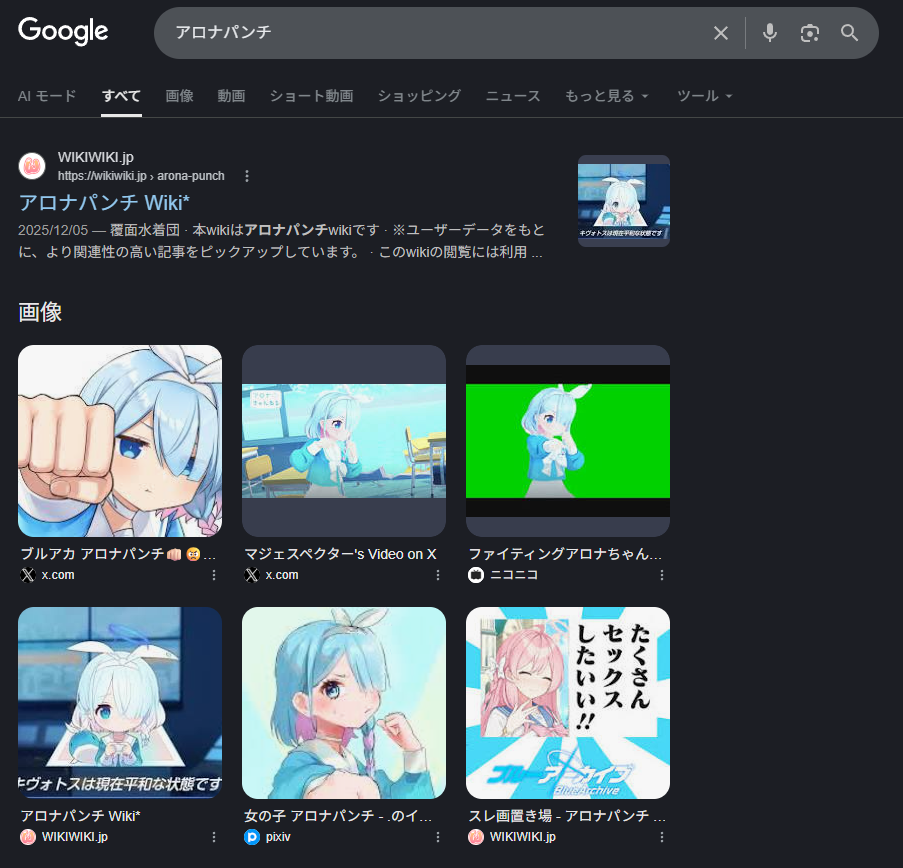903x868 pixels.
Task: Switch to the AI モード tab
Action: (x=47, y=96)
